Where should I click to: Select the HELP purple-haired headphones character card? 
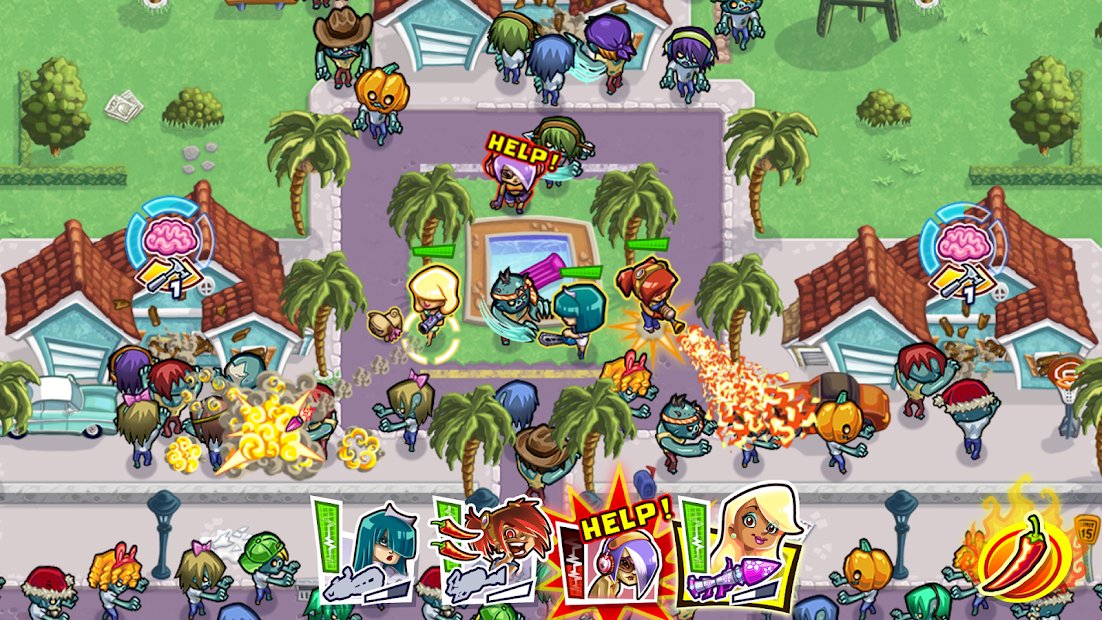pyautogui.click(x=613, y=552)
